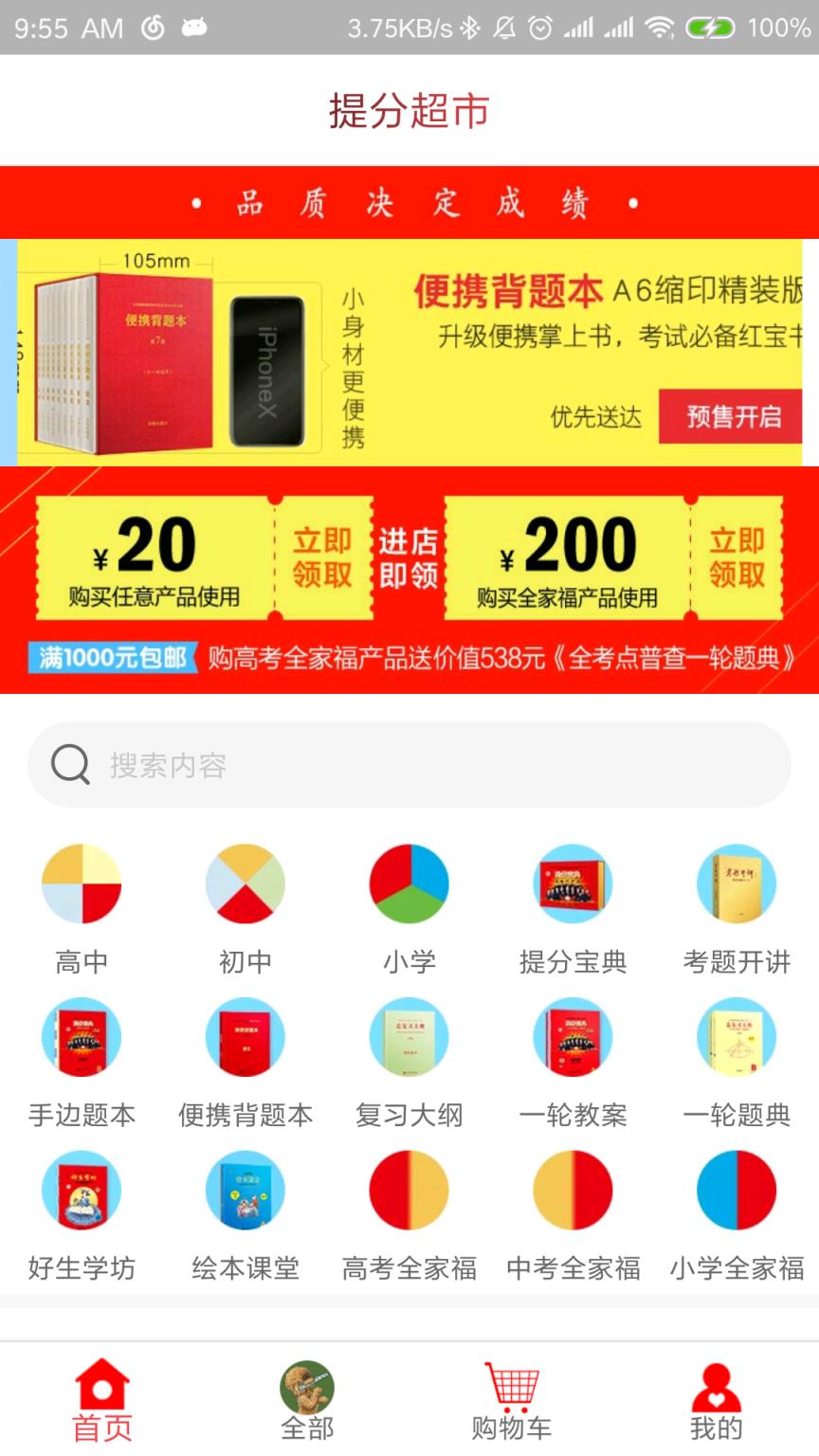
Task: Select the 小学 category icon
Action: (409, 883)
